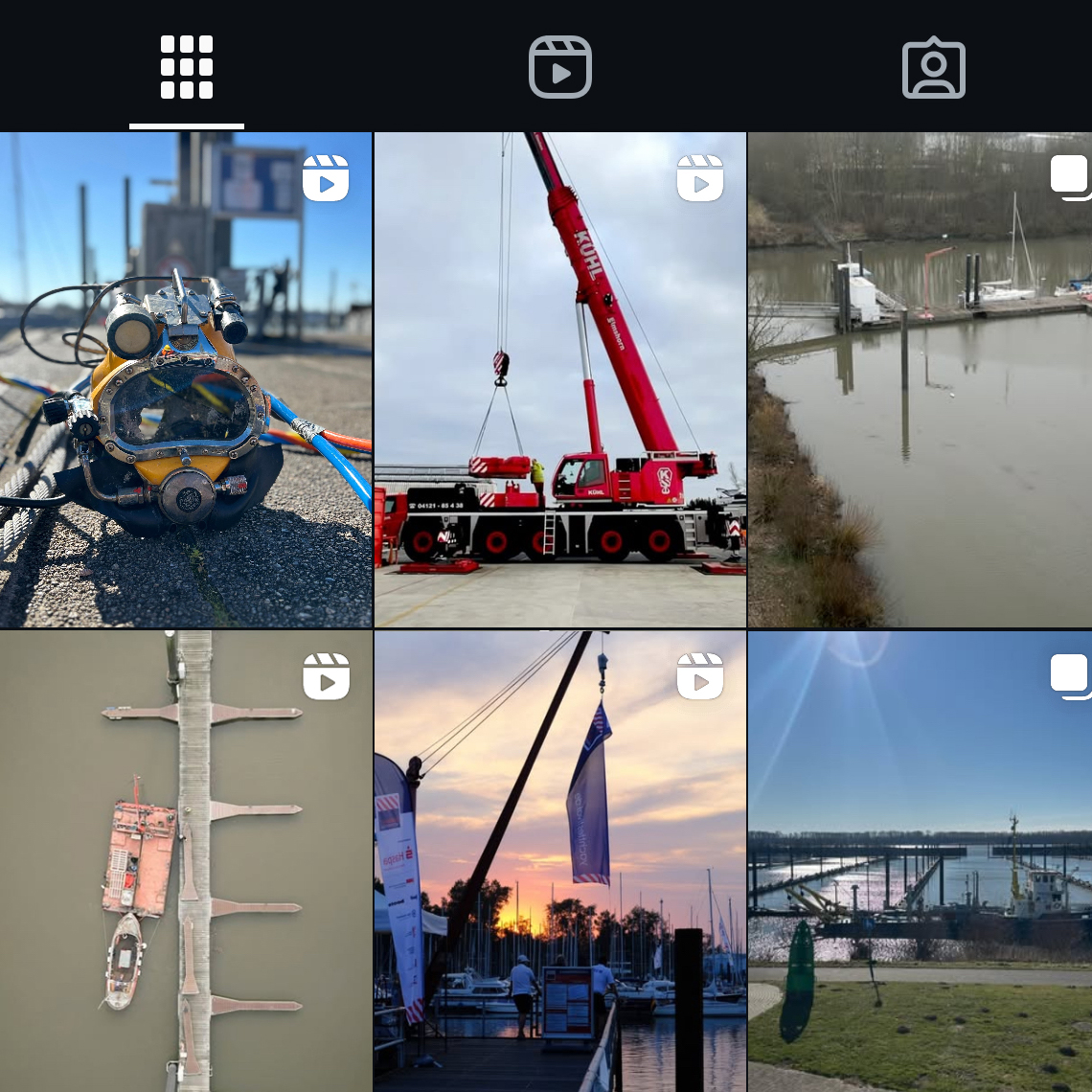The height and width of the screenshot is (1092, 1092).
Task: Open the misty harbor carousel post
Action: point(920,379)
